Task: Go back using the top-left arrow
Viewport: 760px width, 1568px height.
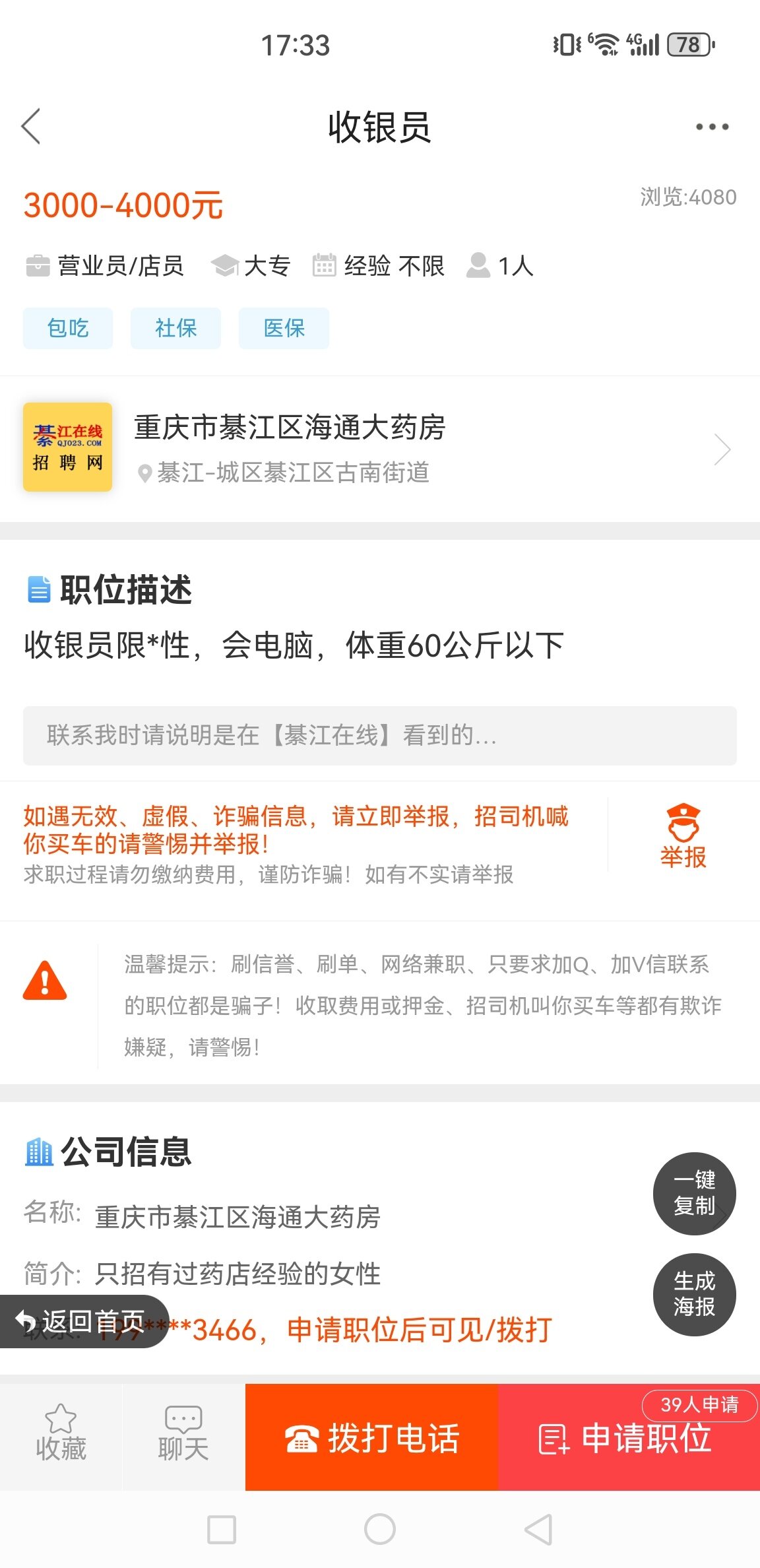Action: [31, 126]
